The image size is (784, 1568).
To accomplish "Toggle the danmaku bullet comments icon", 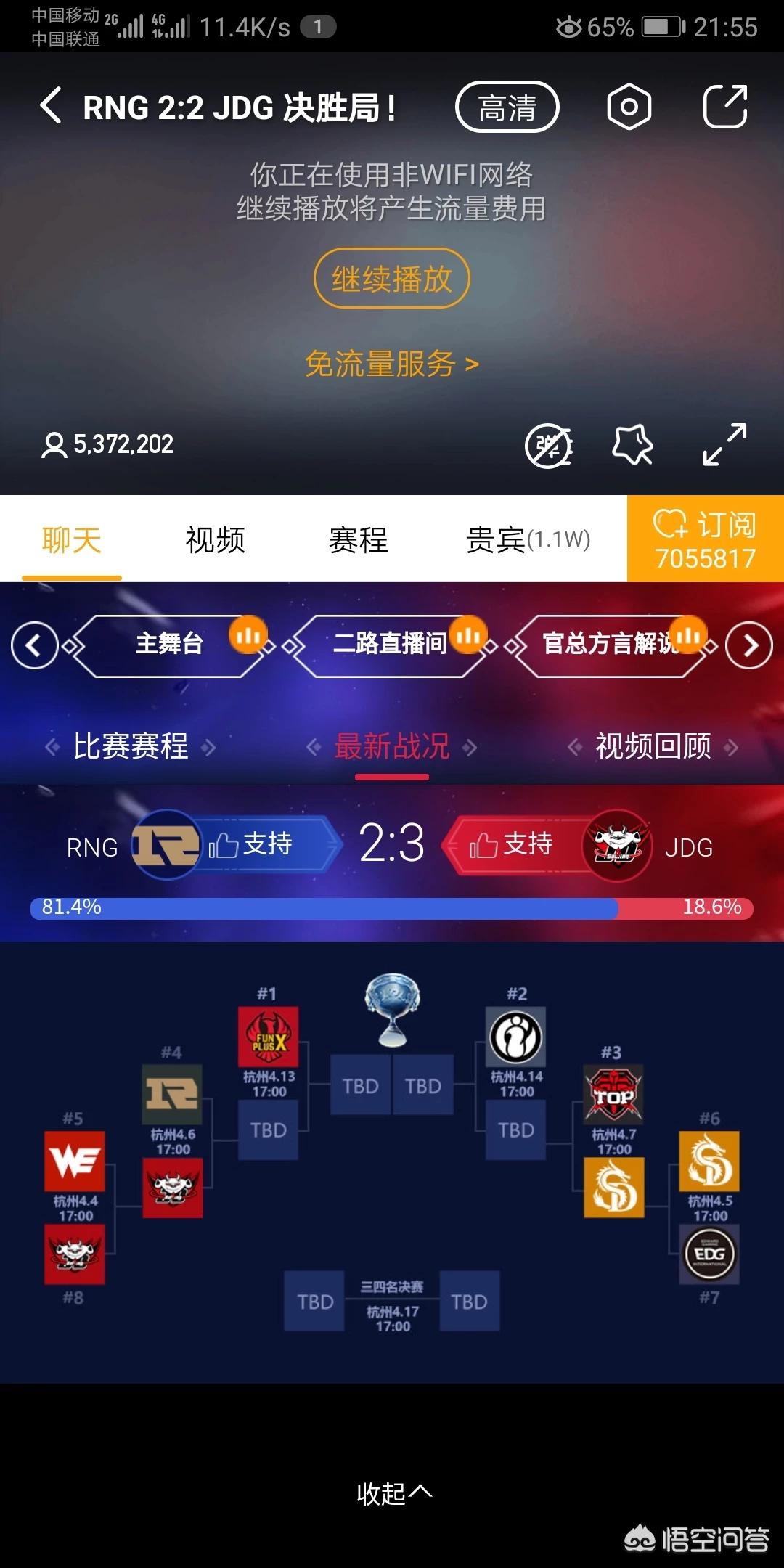I will (x=550, y=444).
